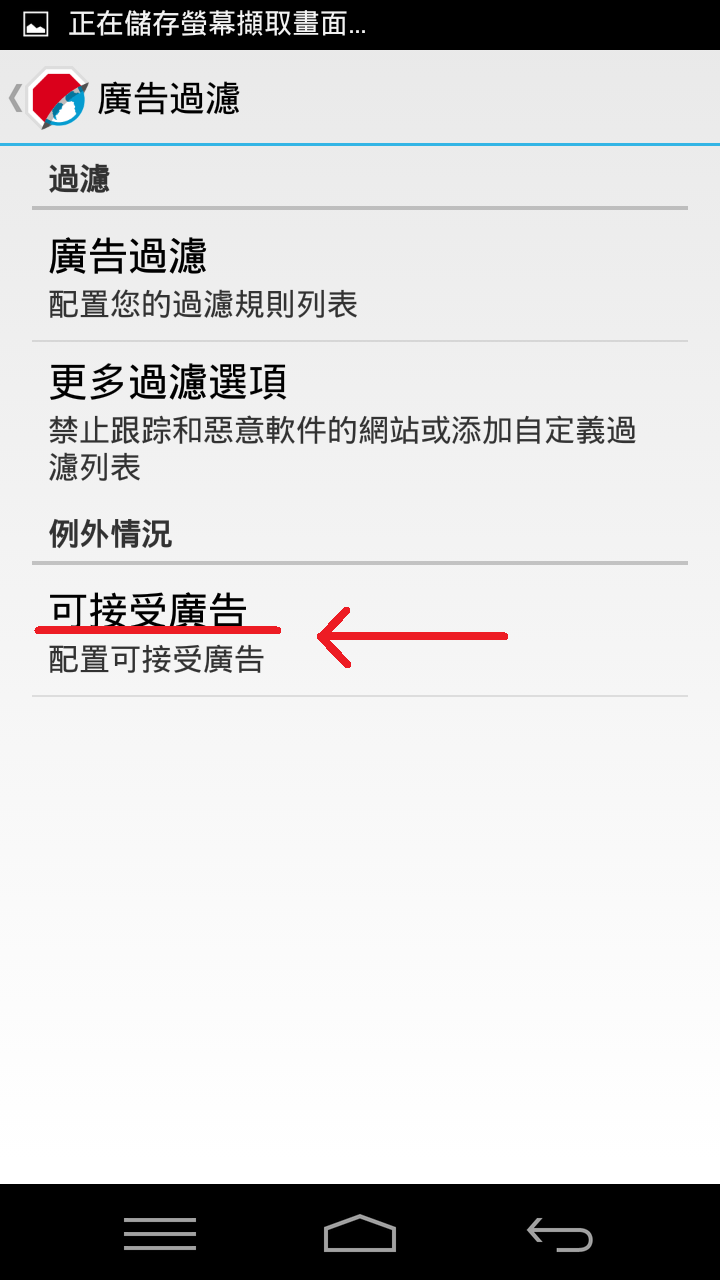This screenshot has width=720, height=1280.
Task: Open 更多過濾選項 settings
Action: [360, 420]
